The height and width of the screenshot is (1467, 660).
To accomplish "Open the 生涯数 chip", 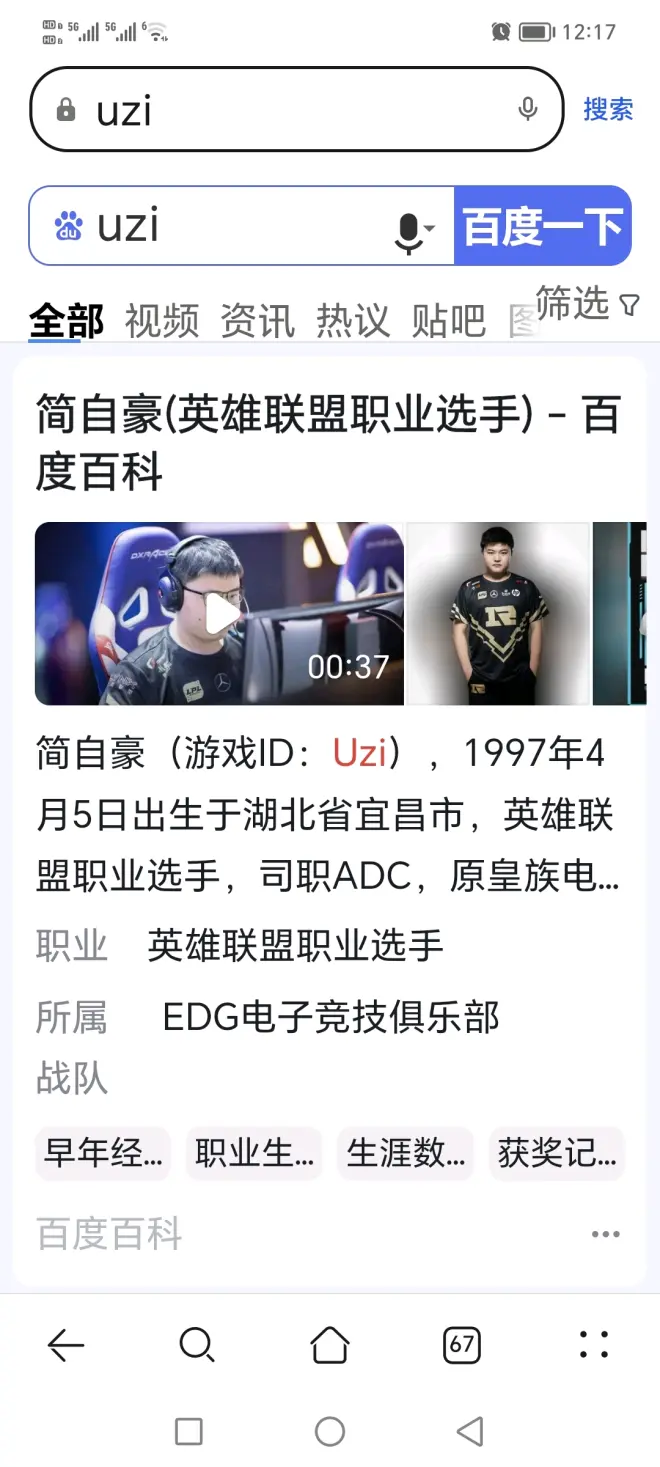I will pos(406,1153).
